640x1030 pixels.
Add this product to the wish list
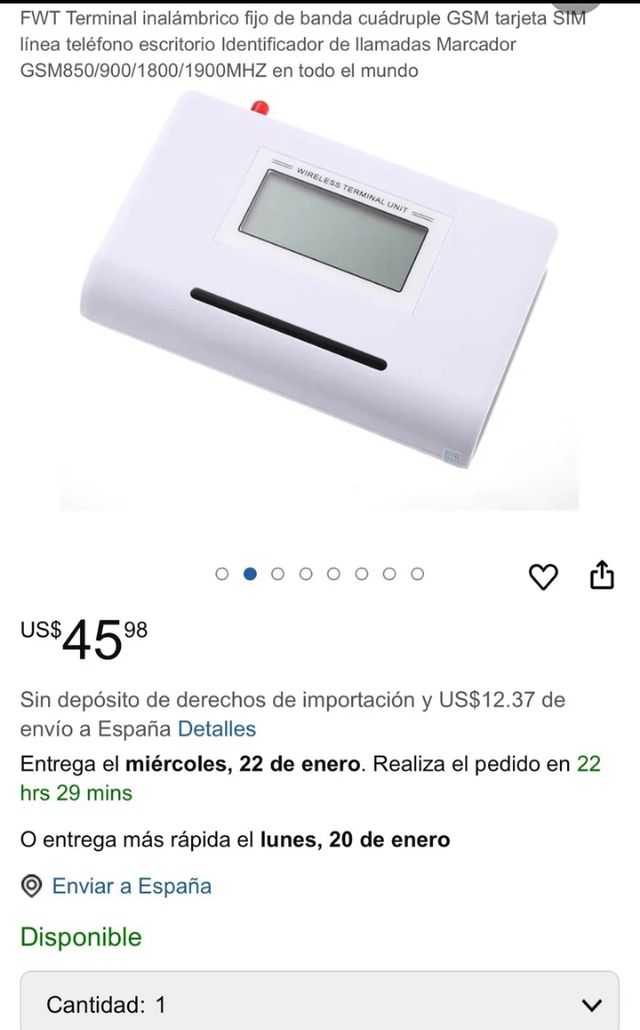(543, 576)
